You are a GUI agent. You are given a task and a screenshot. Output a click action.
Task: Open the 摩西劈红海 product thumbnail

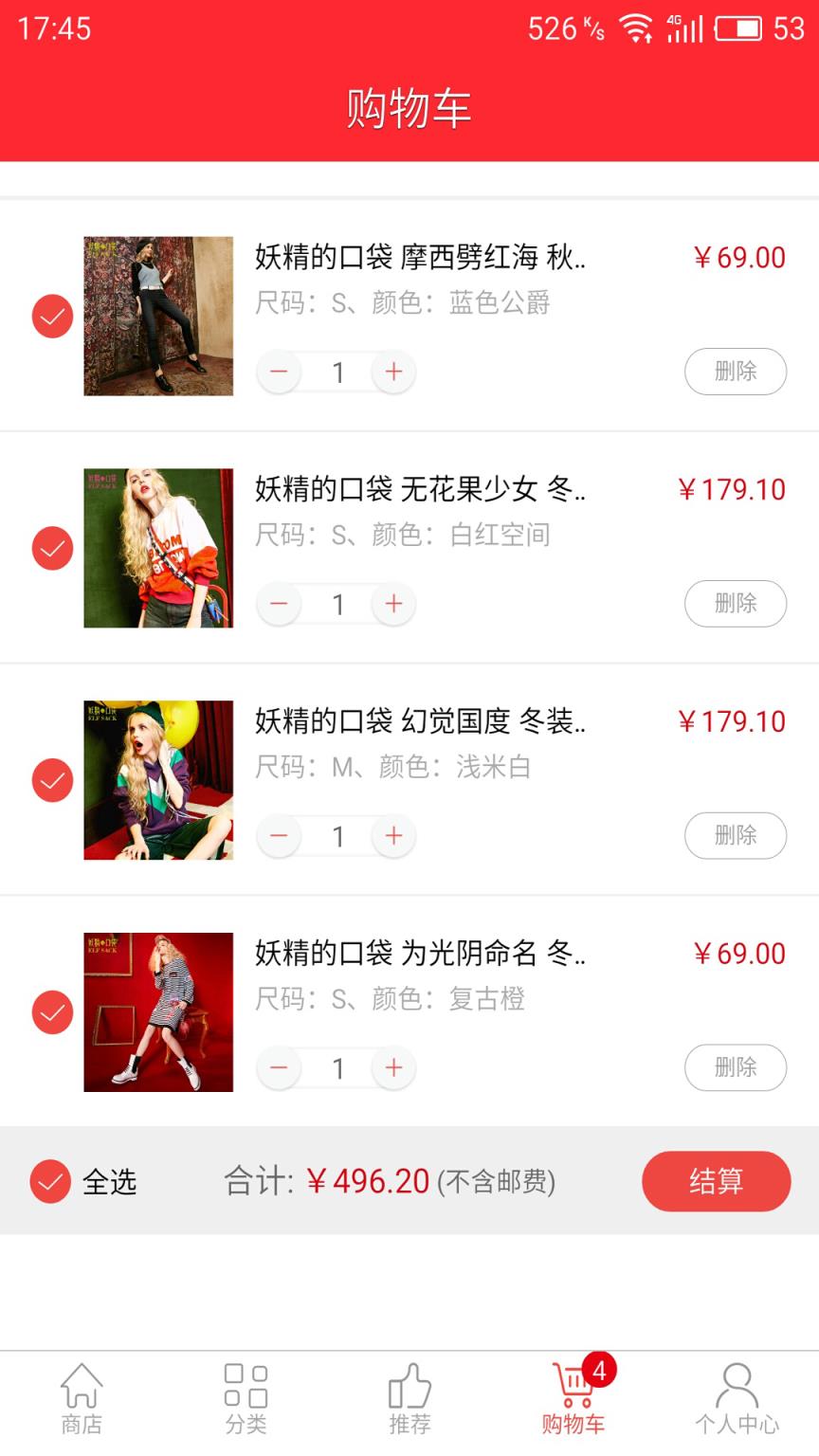[x=157, y=316]
